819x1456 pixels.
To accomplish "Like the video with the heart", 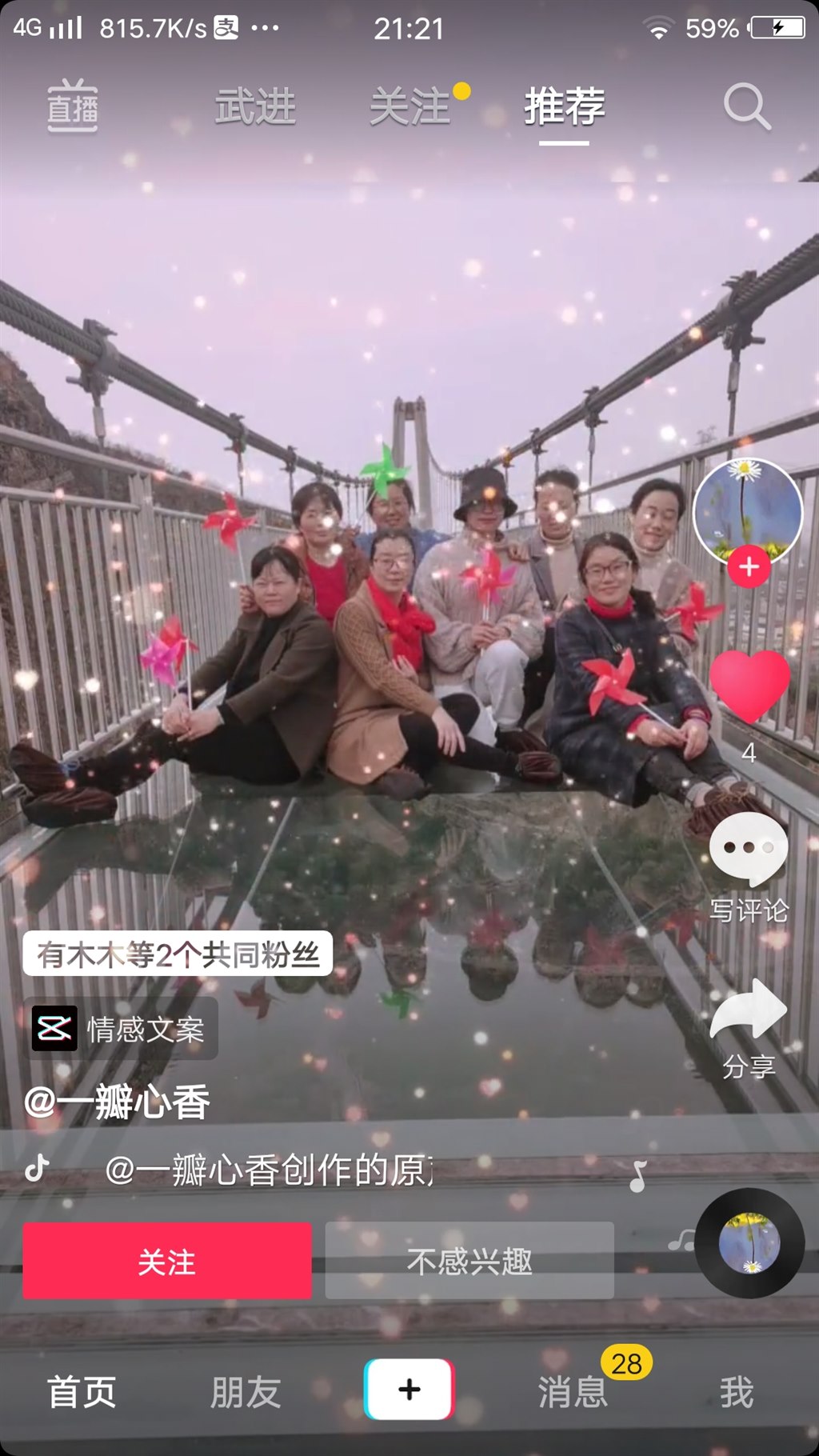I will pos(749,685).
